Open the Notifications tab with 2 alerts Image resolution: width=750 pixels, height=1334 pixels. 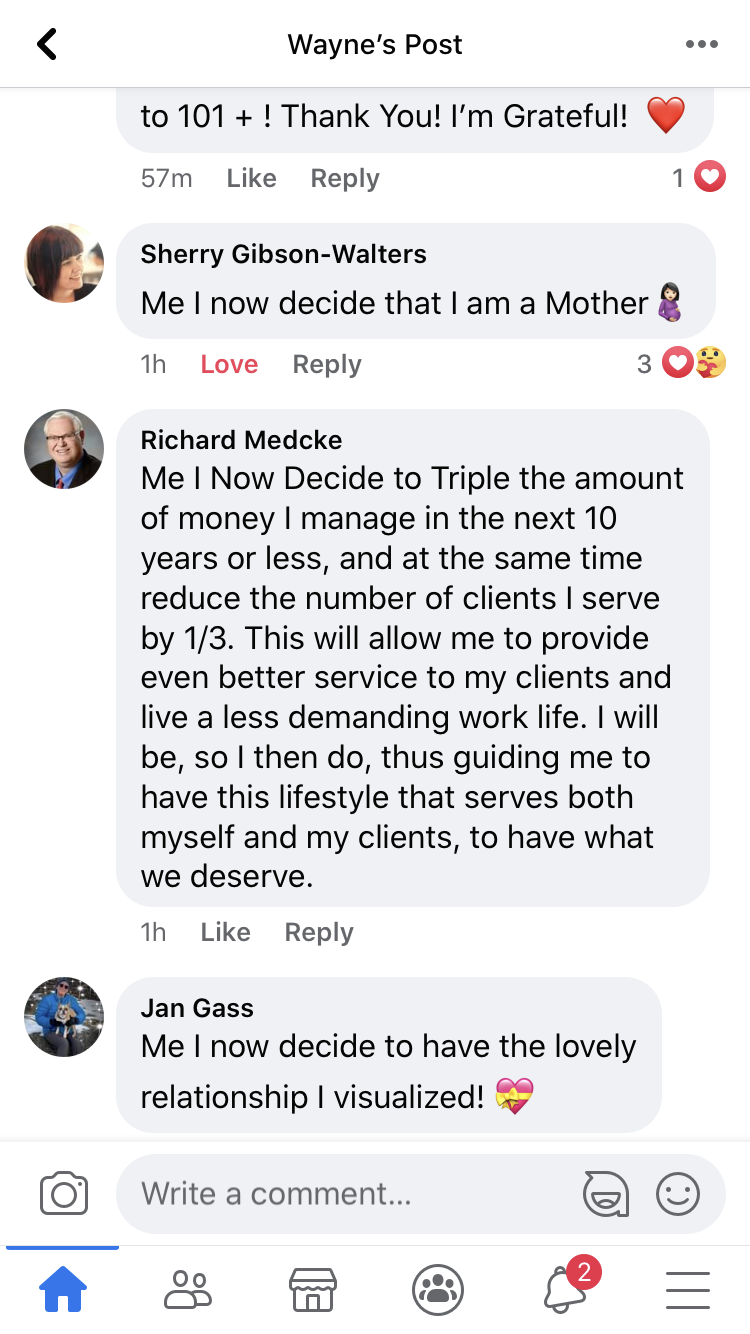(x=565, y=1290)
